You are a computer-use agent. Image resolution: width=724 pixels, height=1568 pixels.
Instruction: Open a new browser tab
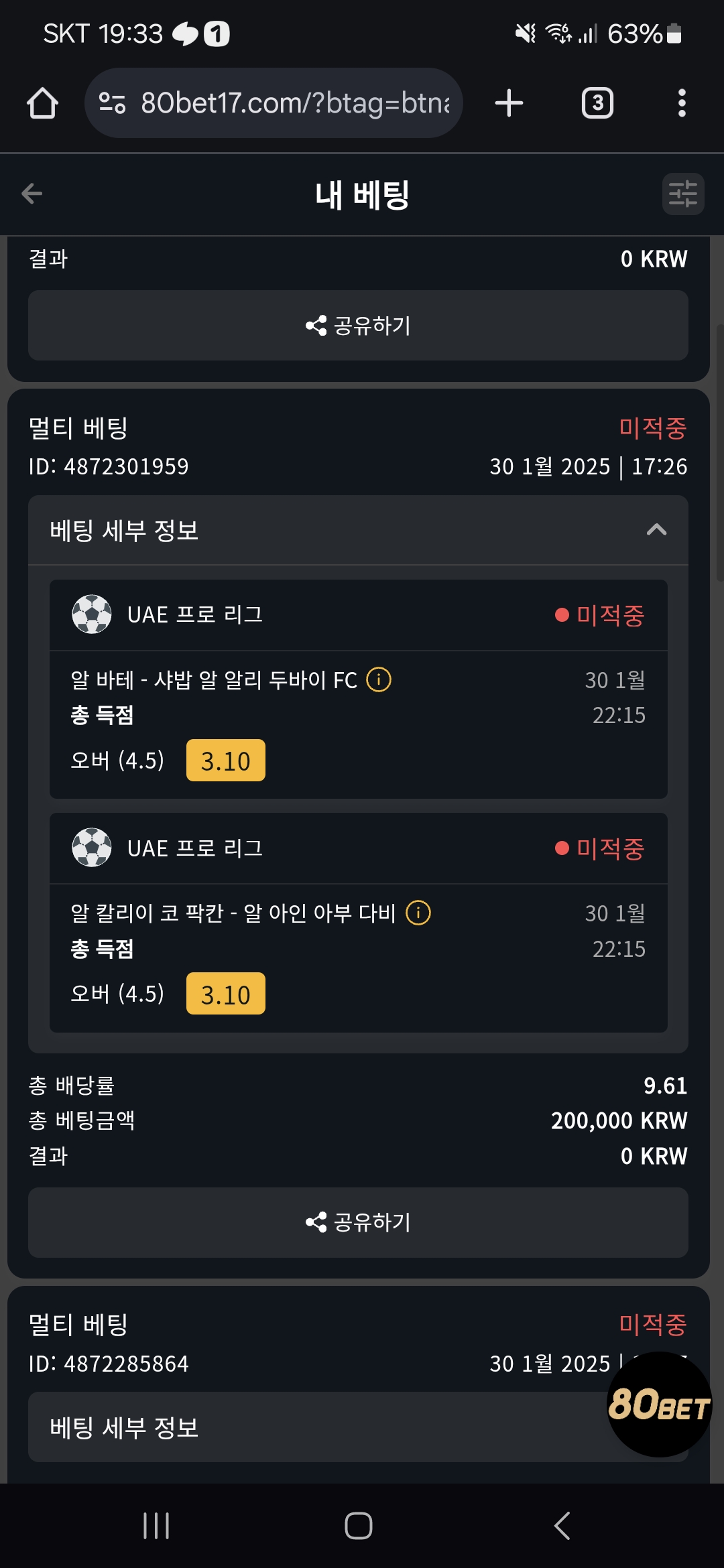tap(509, 103)
